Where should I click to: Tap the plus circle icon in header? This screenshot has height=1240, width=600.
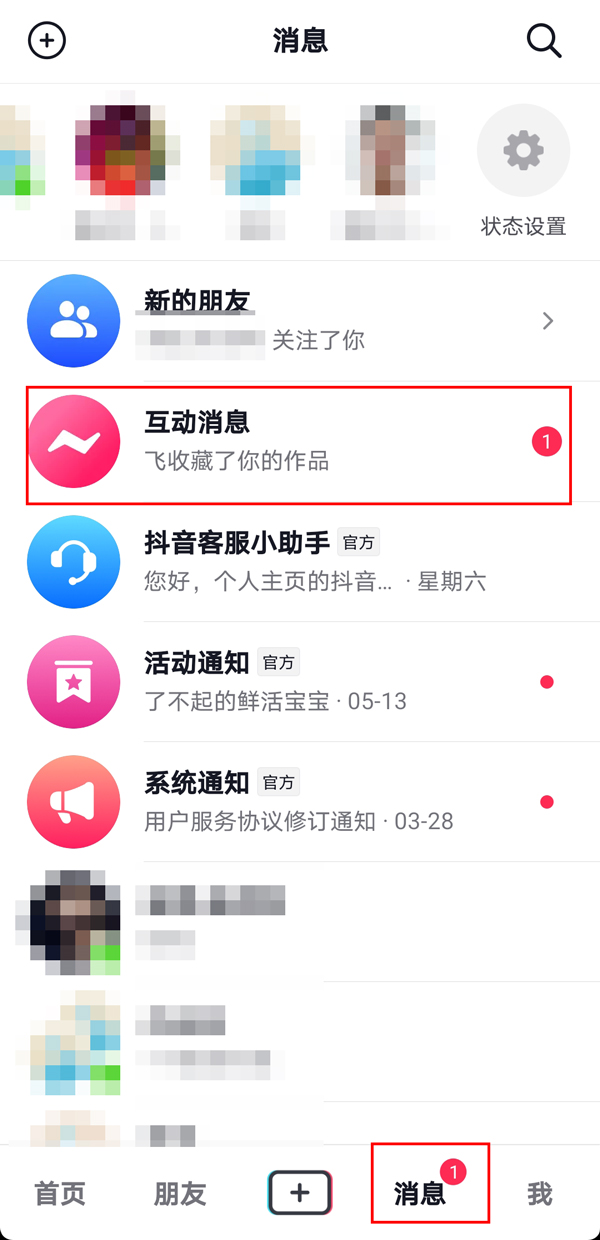[47, 41]
